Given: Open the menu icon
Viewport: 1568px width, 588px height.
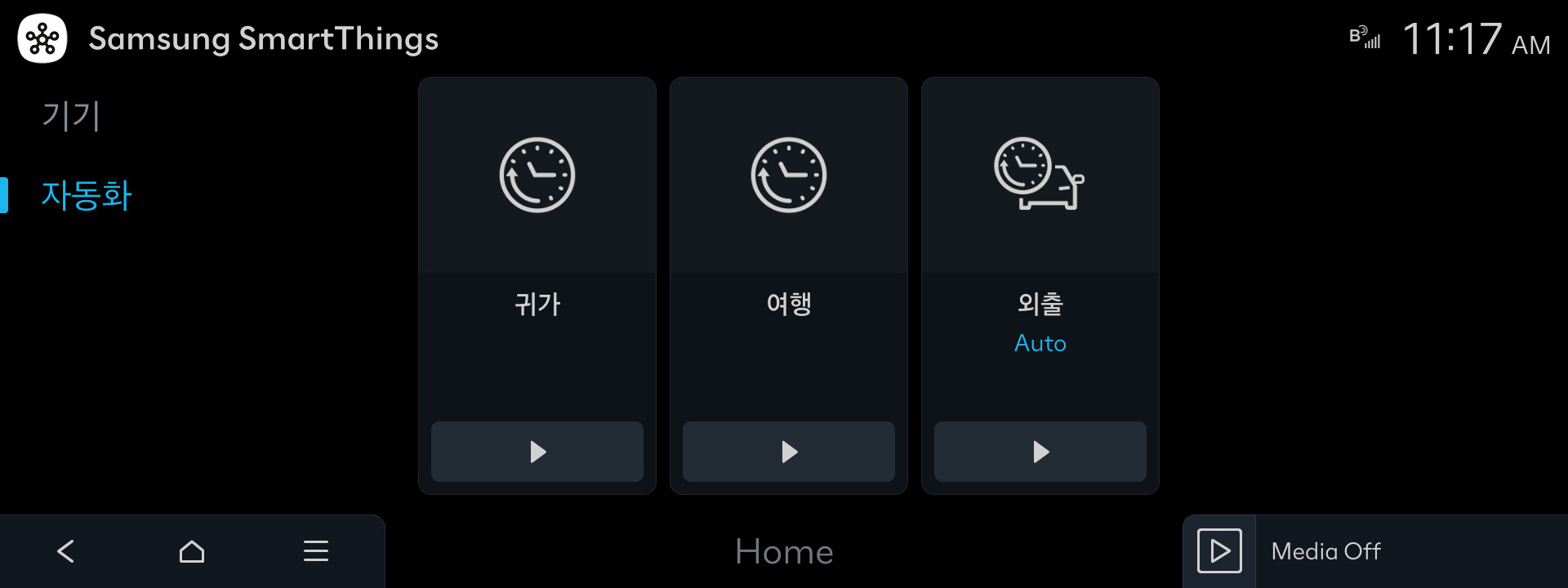Looking at the screenshot, I should point(316,551).
